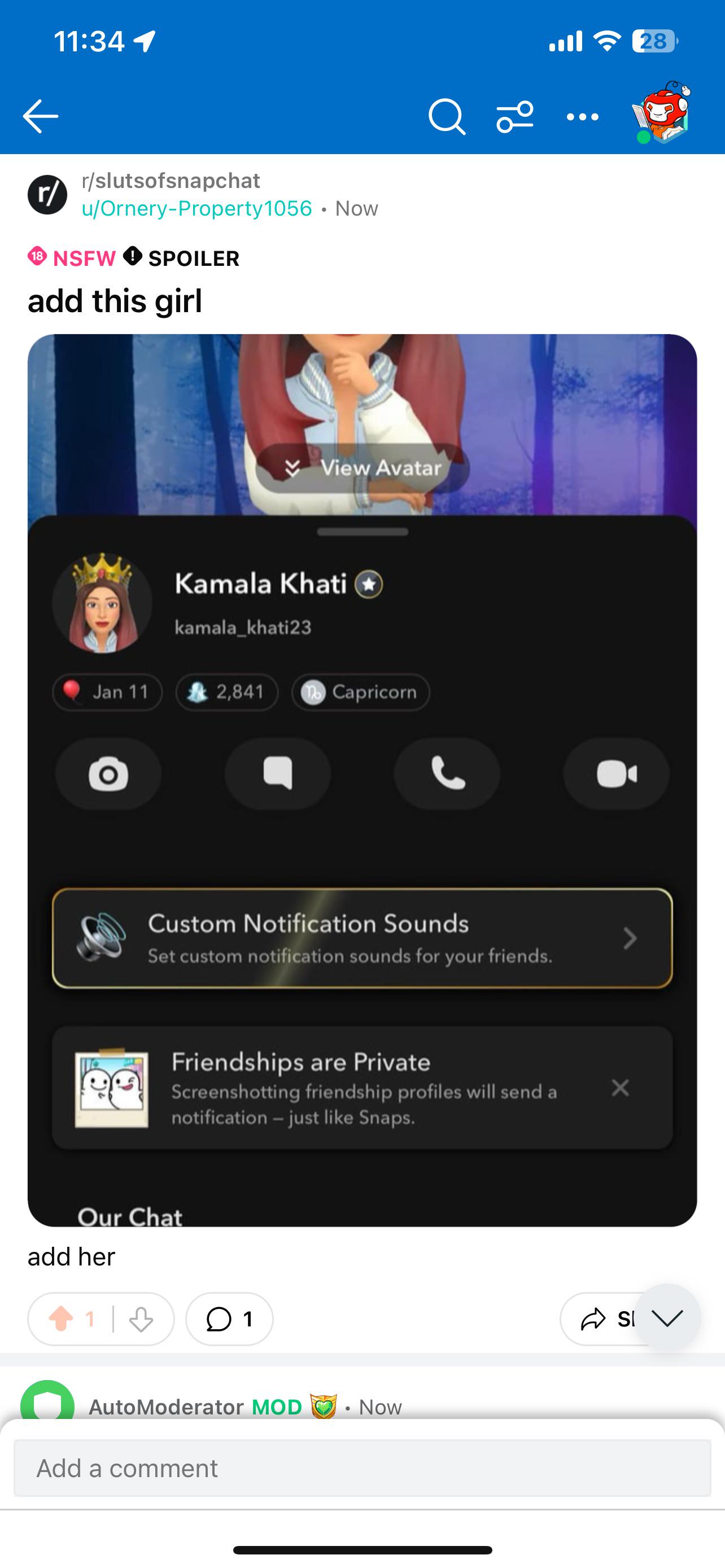Viewport: 725px width, 1568px height.
Task: Open the comments on this post
Action: tap(229, 1319)
